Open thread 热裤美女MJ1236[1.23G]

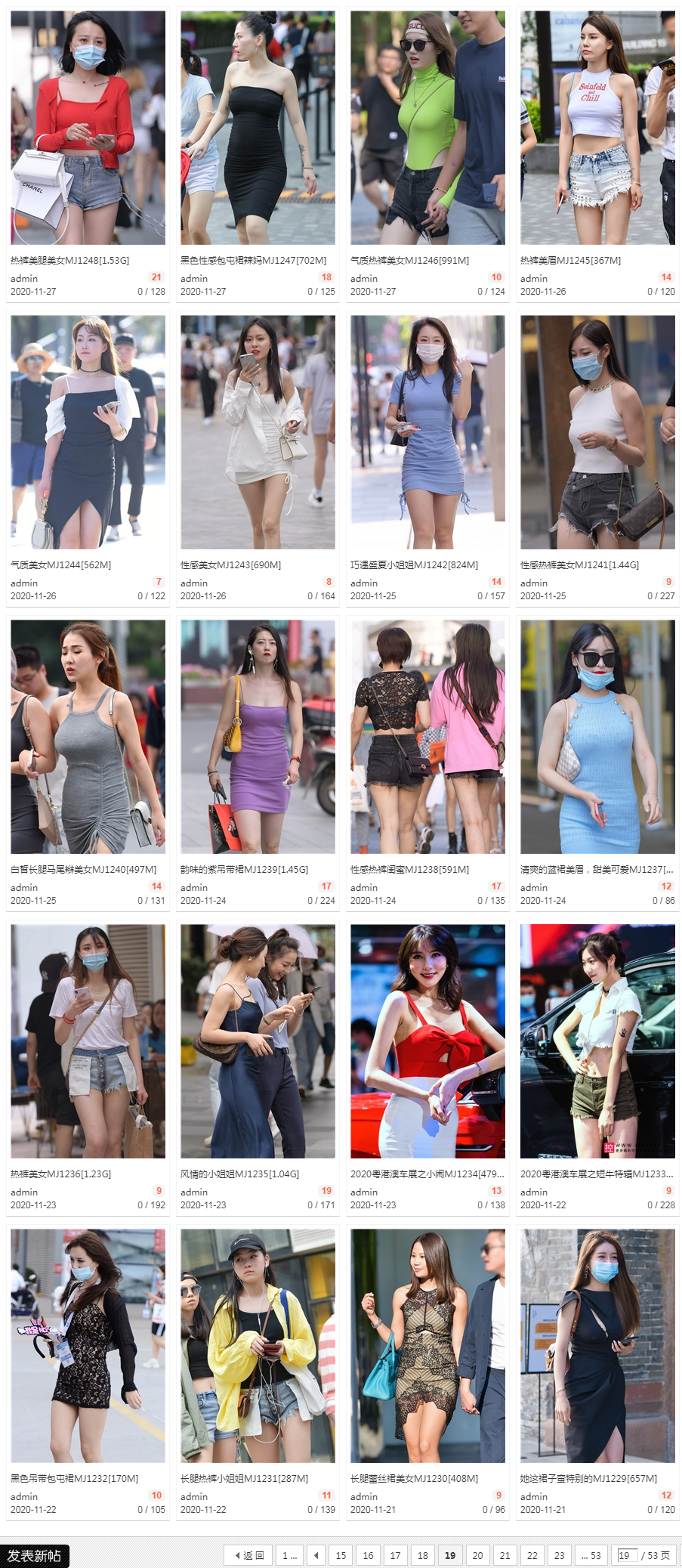[60, 1174]
